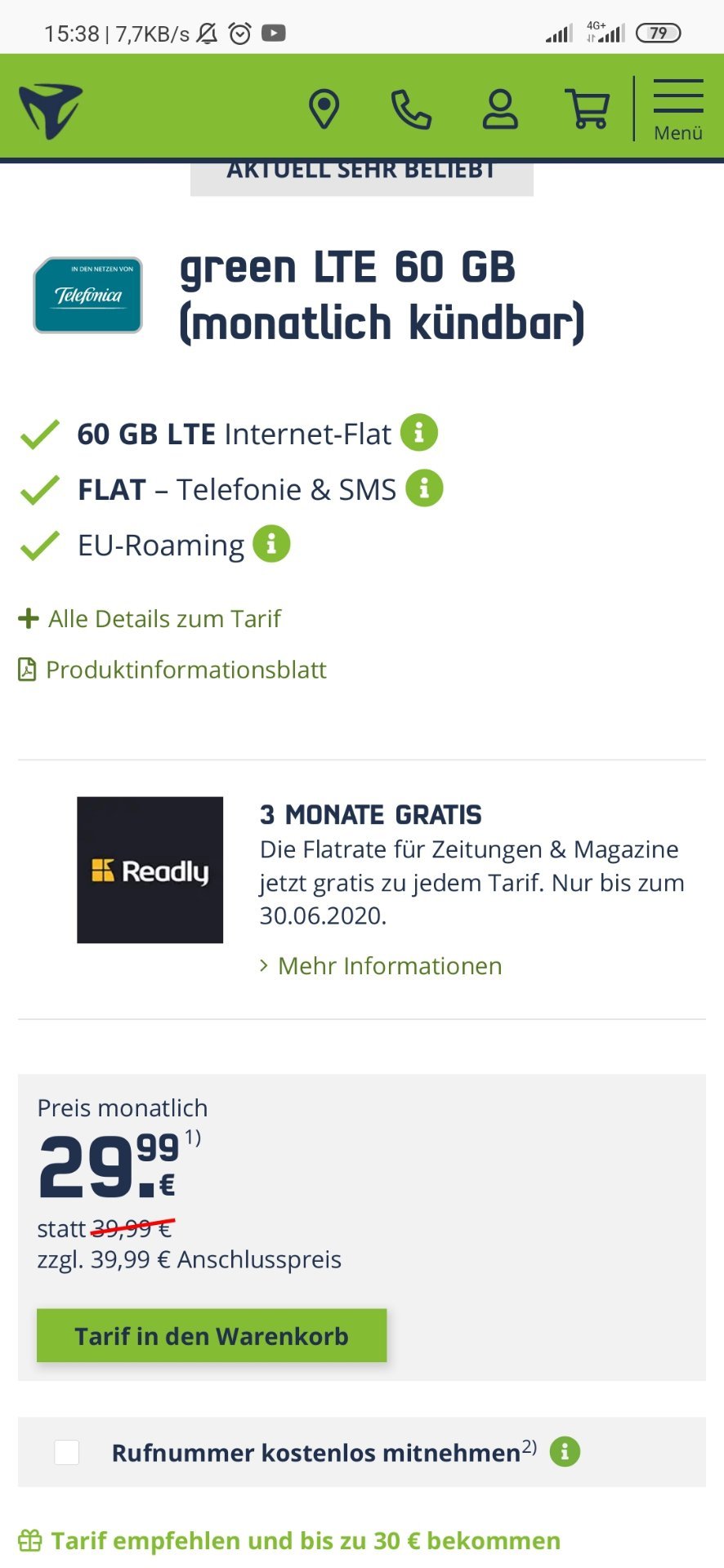Viewport: 724px width, 1568px height.
Task: Tap the freenet logo in header
Action: click(51, 110)
